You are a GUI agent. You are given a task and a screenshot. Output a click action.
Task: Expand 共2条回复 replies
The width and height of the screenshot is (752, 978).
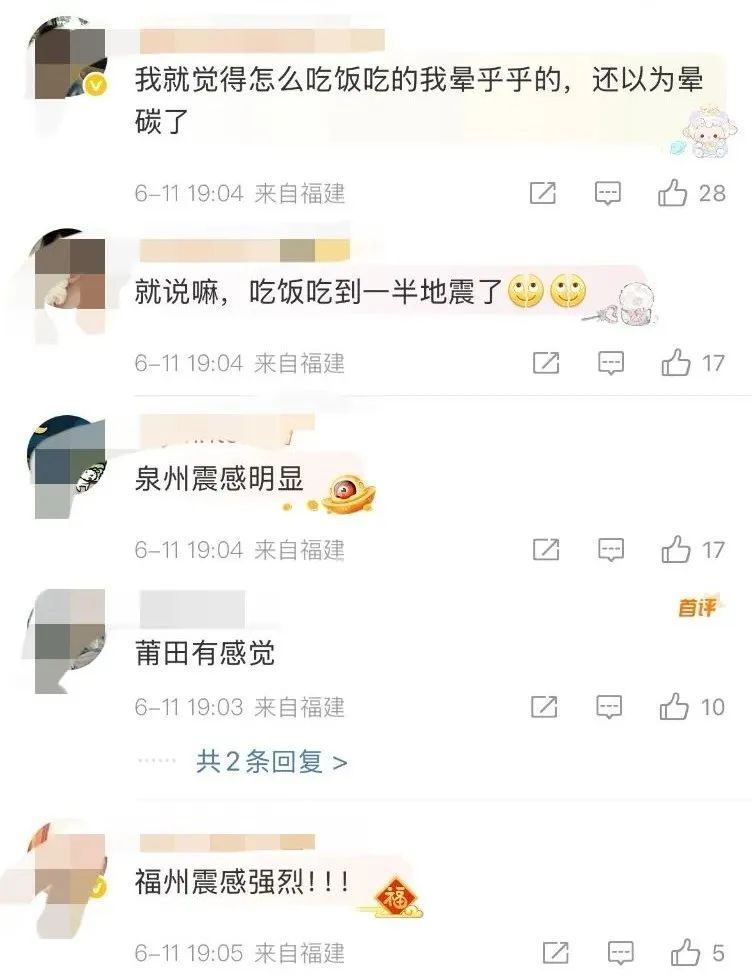(x=271, y=762)
